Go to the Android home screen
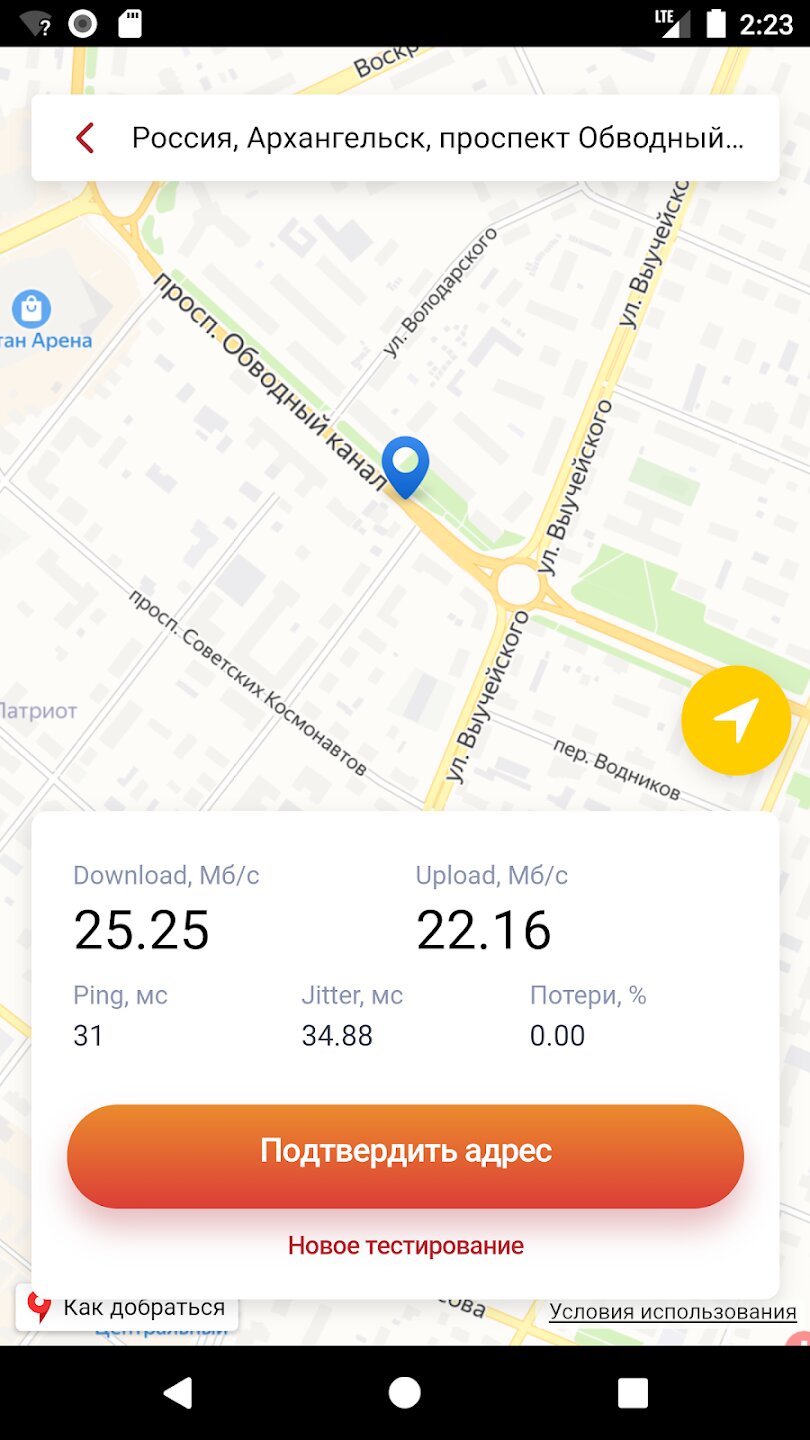 (x=405, y=1392)
